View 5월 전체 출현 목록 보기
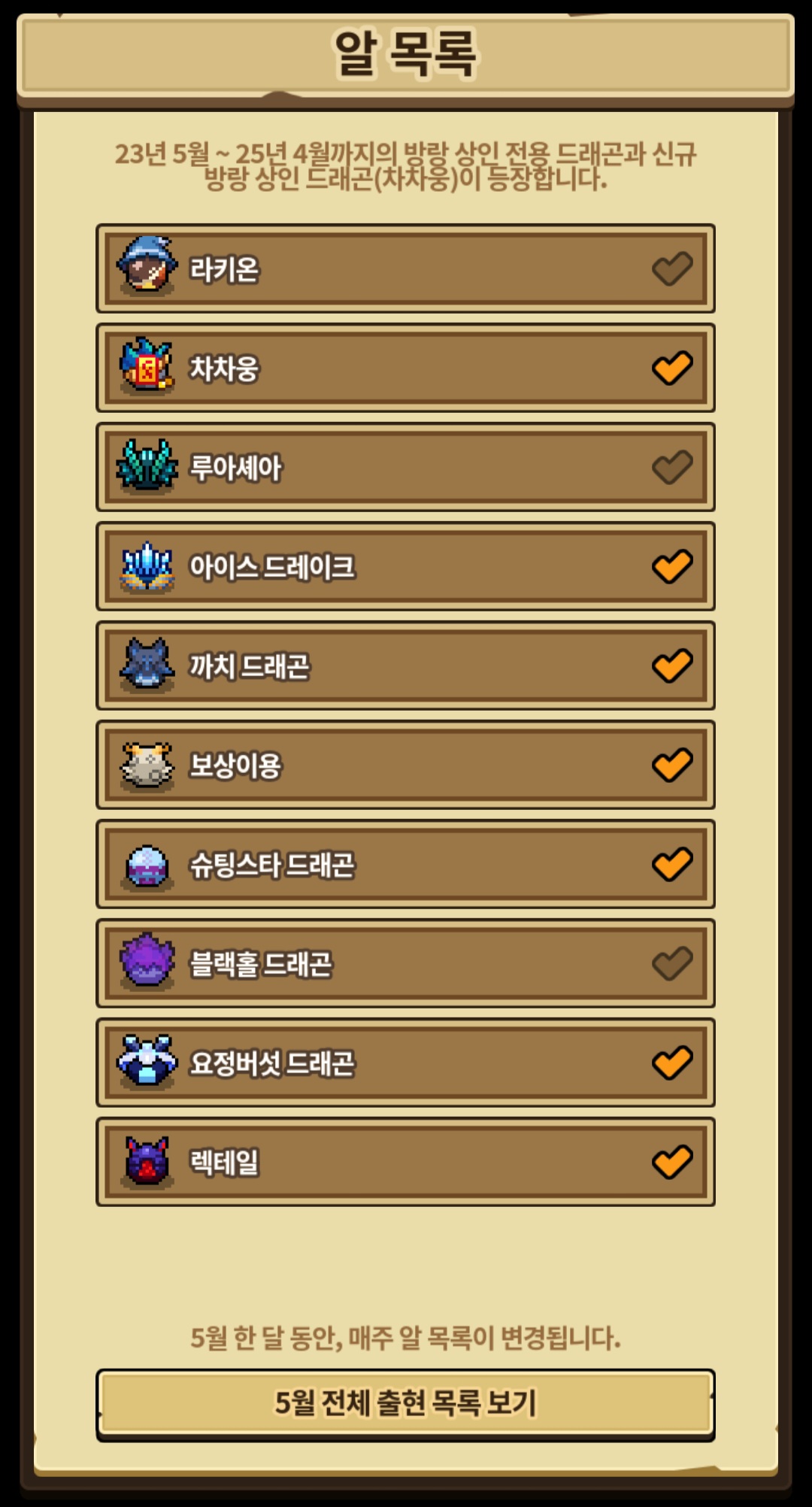This screenshot has width=812, height=1507. (405, 1403)
